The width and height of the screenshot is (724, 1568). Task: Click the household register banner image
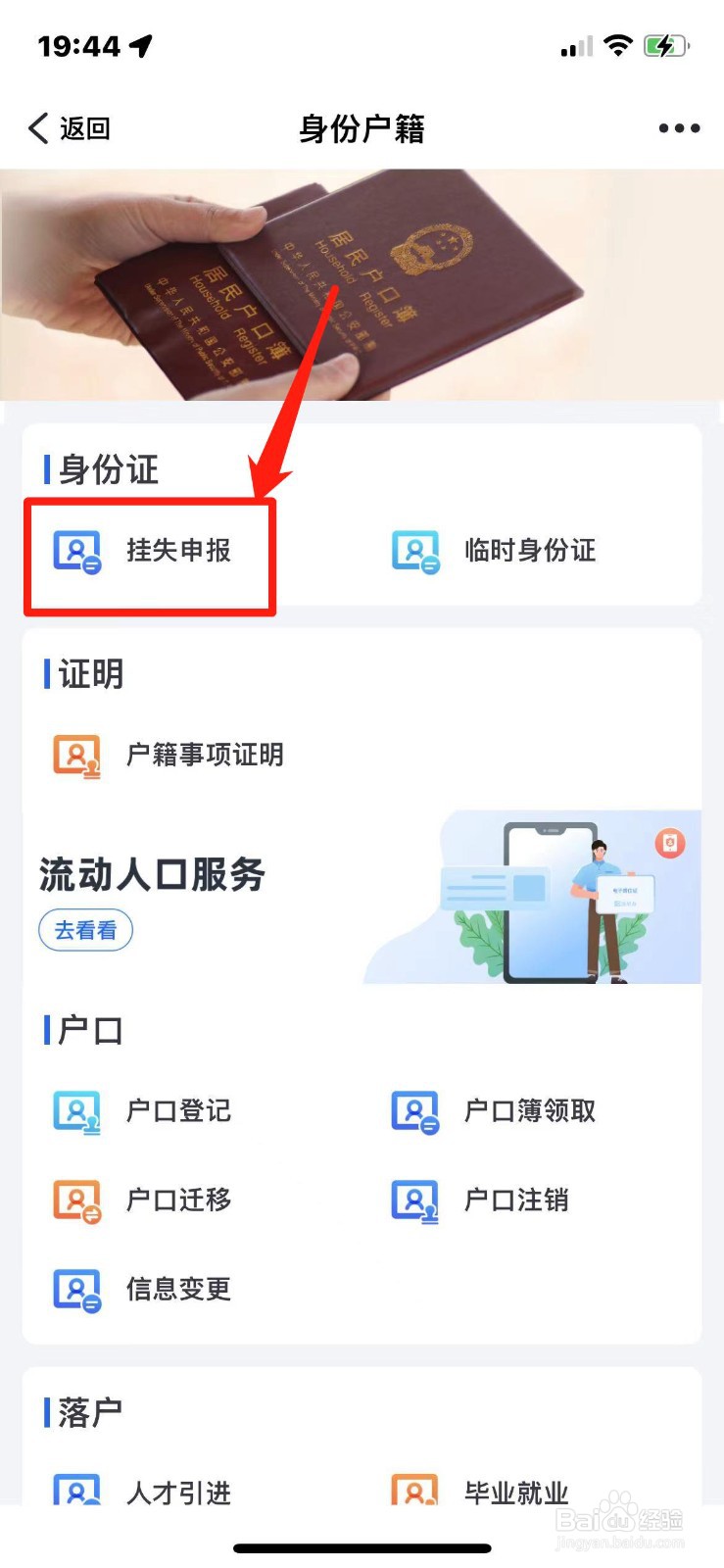pyautogui.click(x=362, y=284)
